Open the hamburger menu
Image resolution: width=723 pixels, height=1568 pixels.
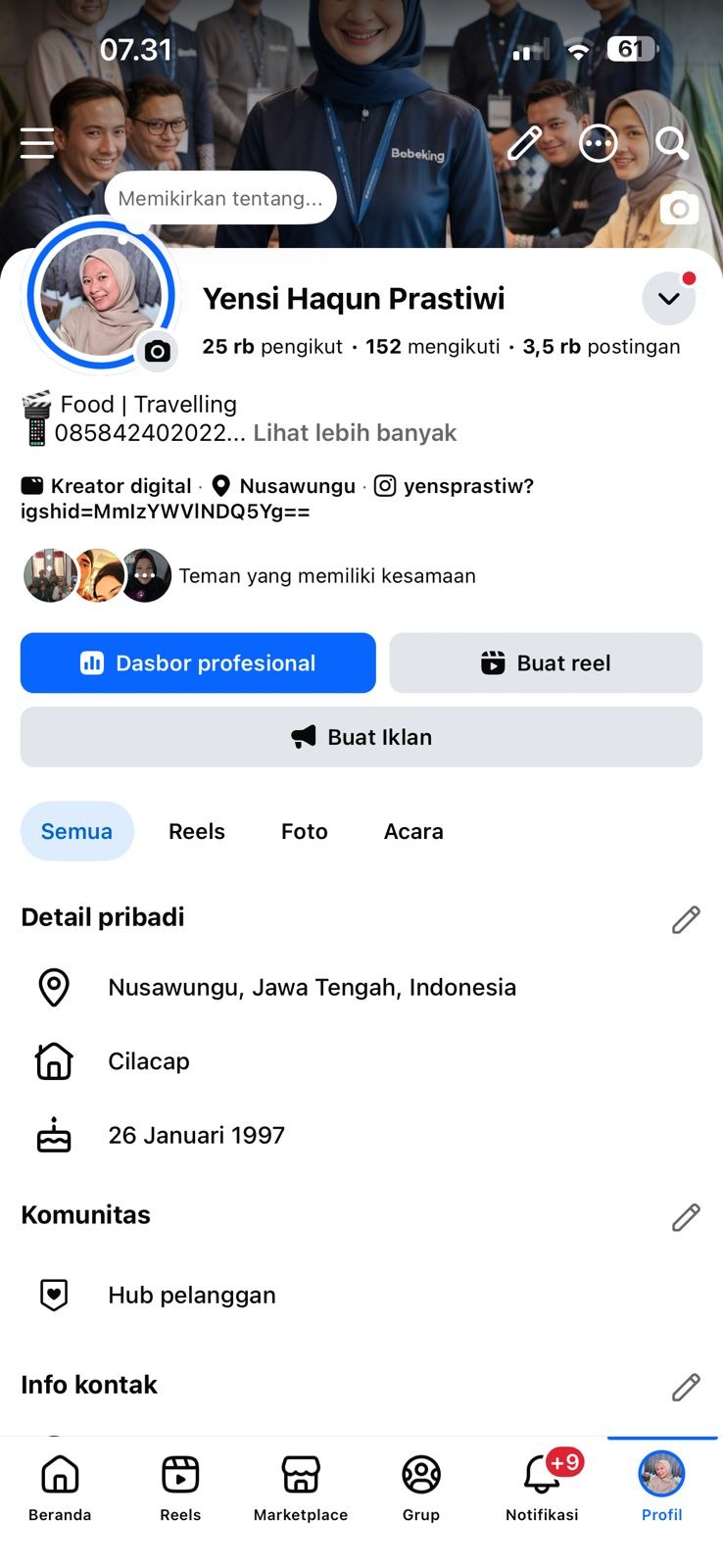(x=37, y=143)
